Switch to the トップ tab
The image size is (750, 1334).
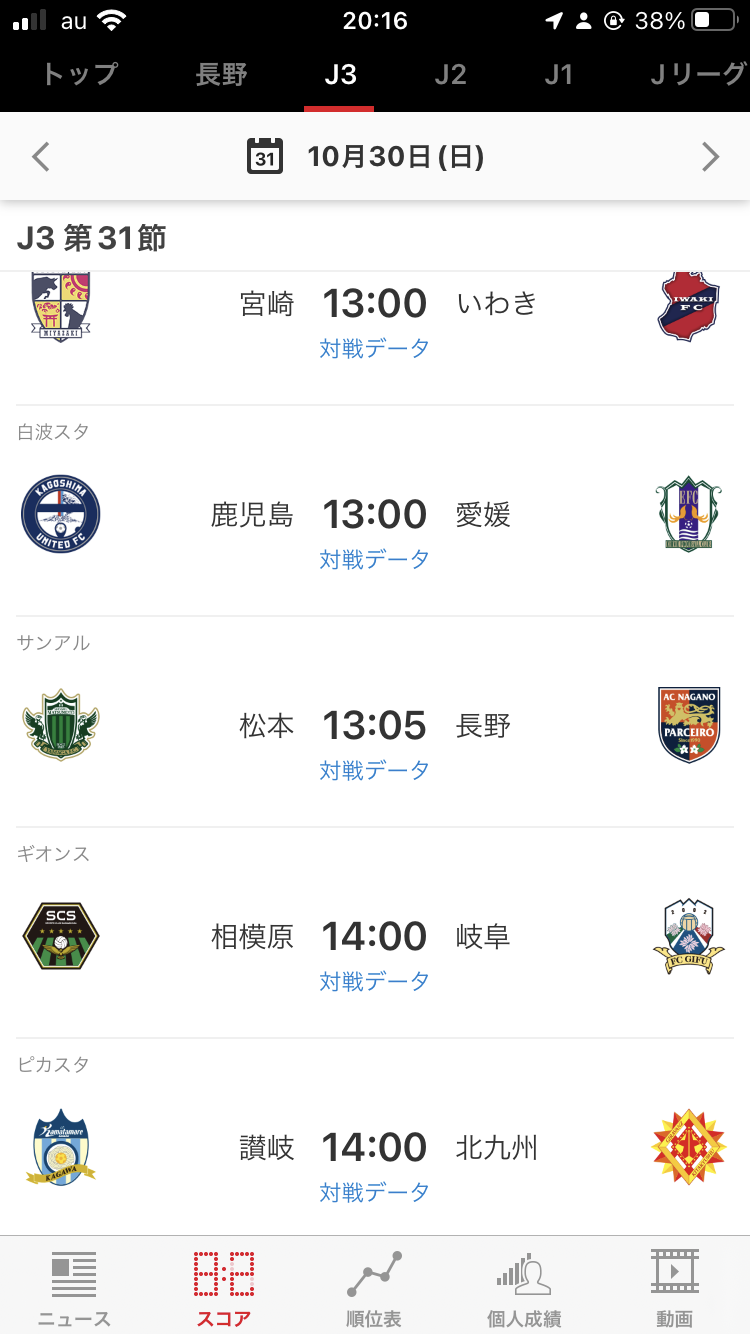pos(79,74)
